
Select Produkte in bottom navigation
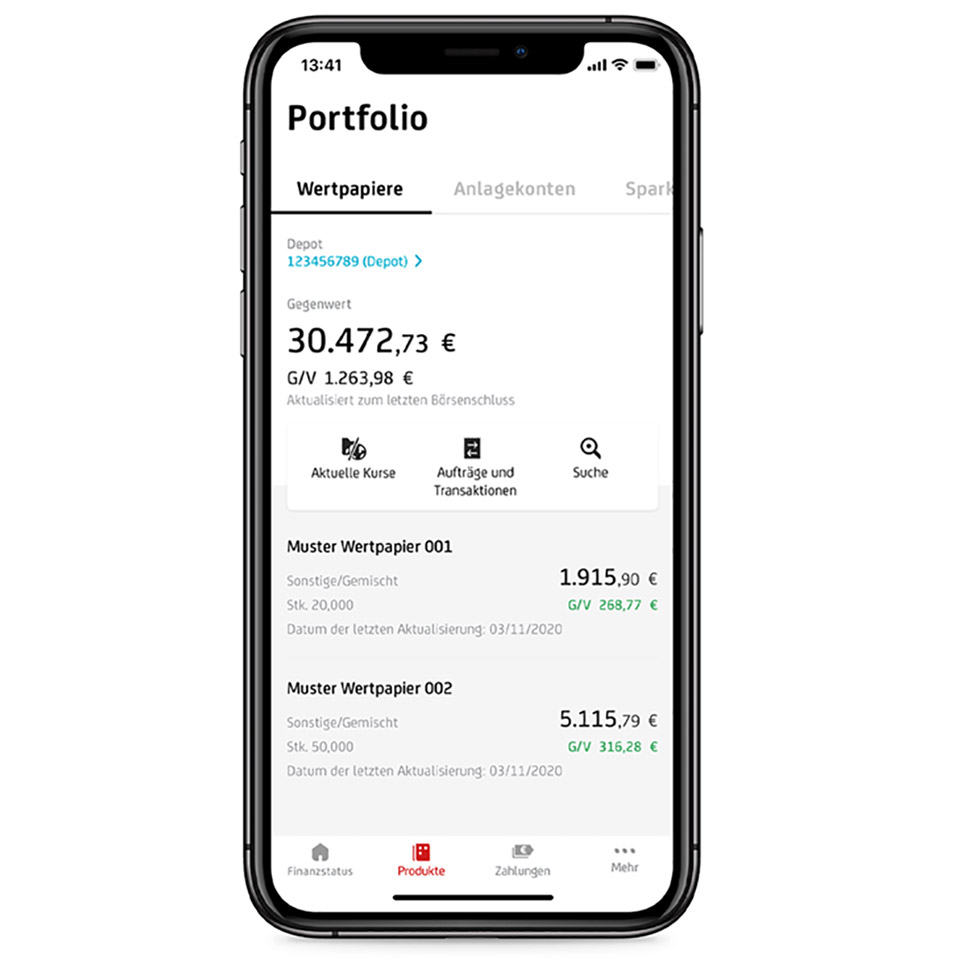coord(421,860)
